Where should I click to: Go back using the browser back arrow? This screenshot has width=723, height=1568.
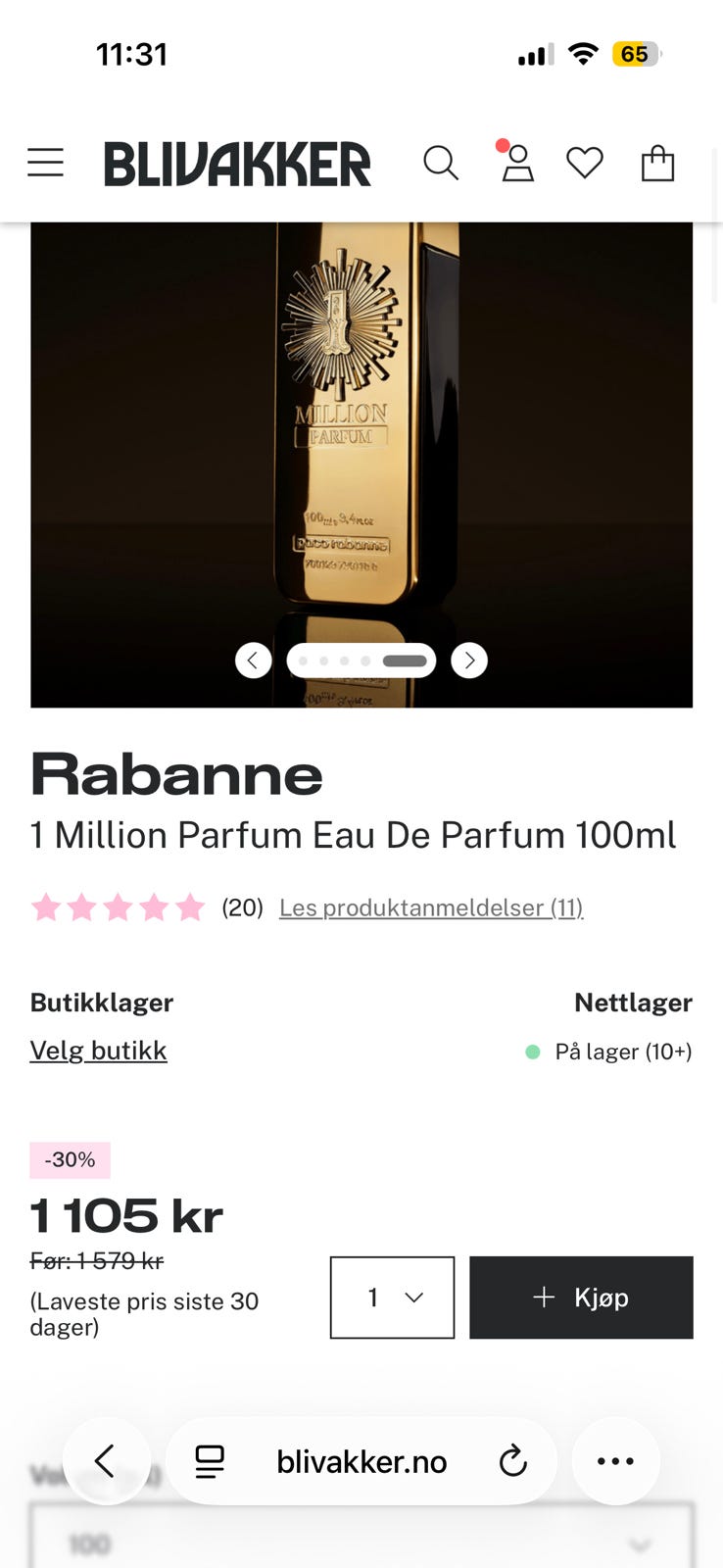pyautogui.click(x=107, y=1460)
